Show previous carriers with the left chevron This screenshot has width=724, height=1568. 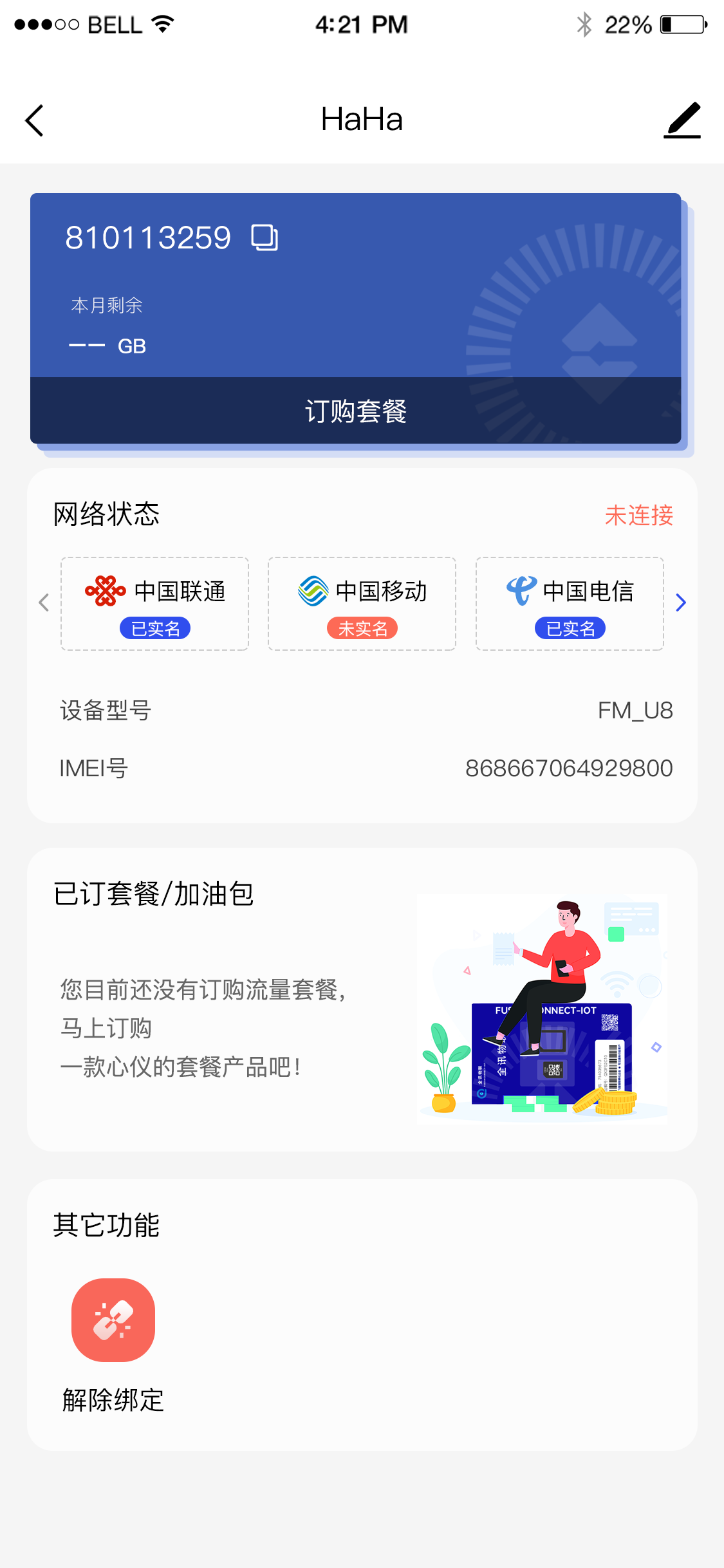44,602
